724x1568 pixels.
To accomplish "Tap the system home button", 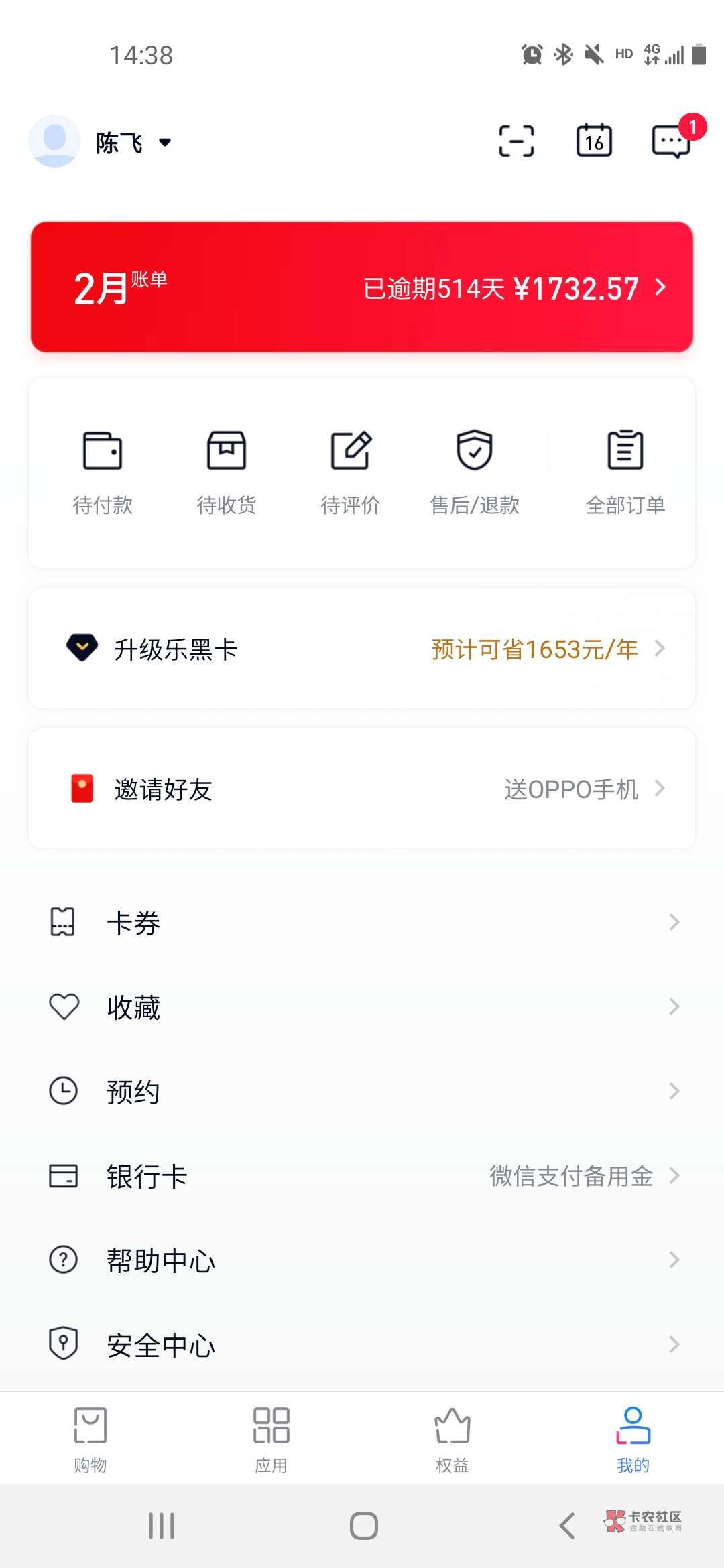I will tap(363, 1526).
